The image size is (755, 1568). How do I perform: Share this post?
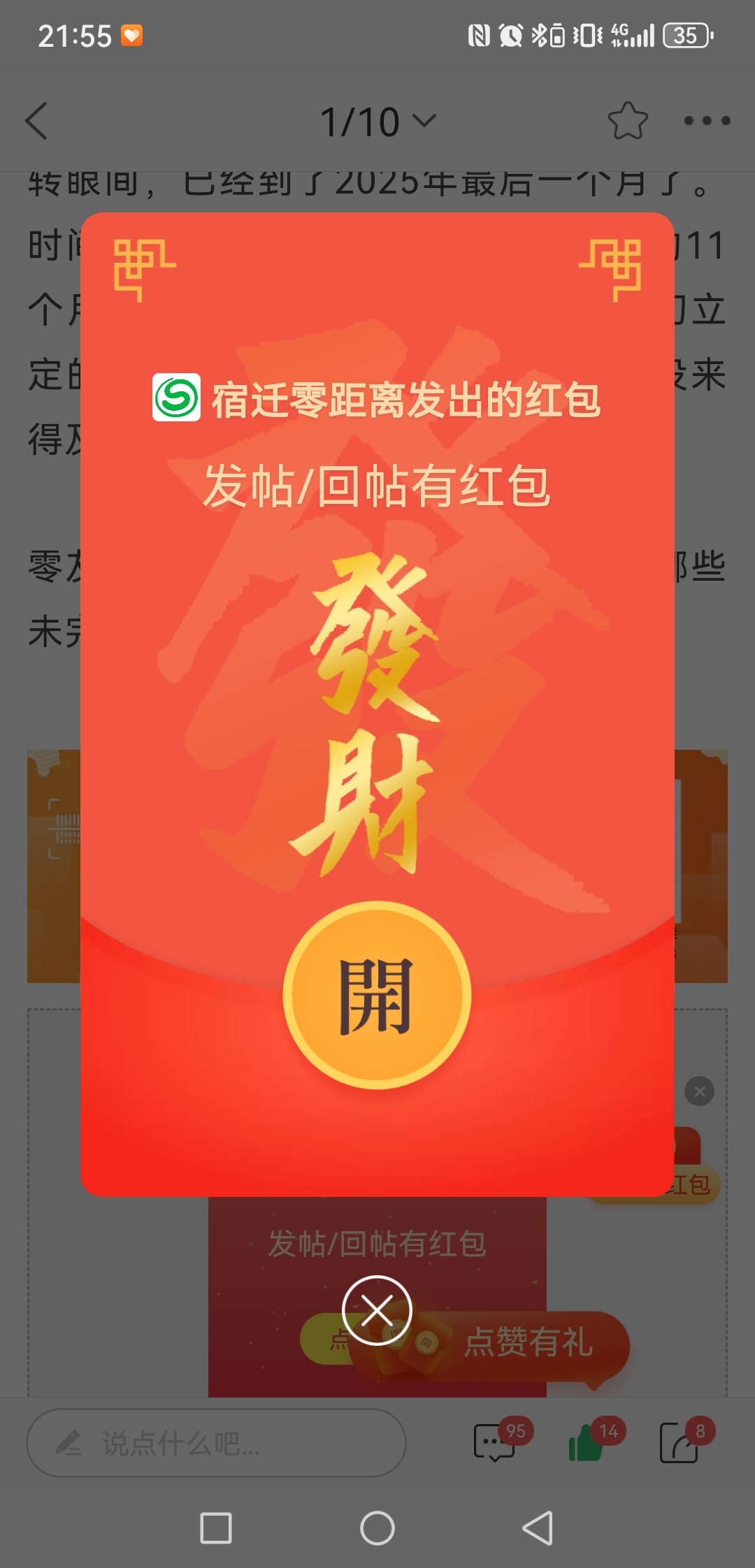pyautogui.click(x=679, y=1442)
